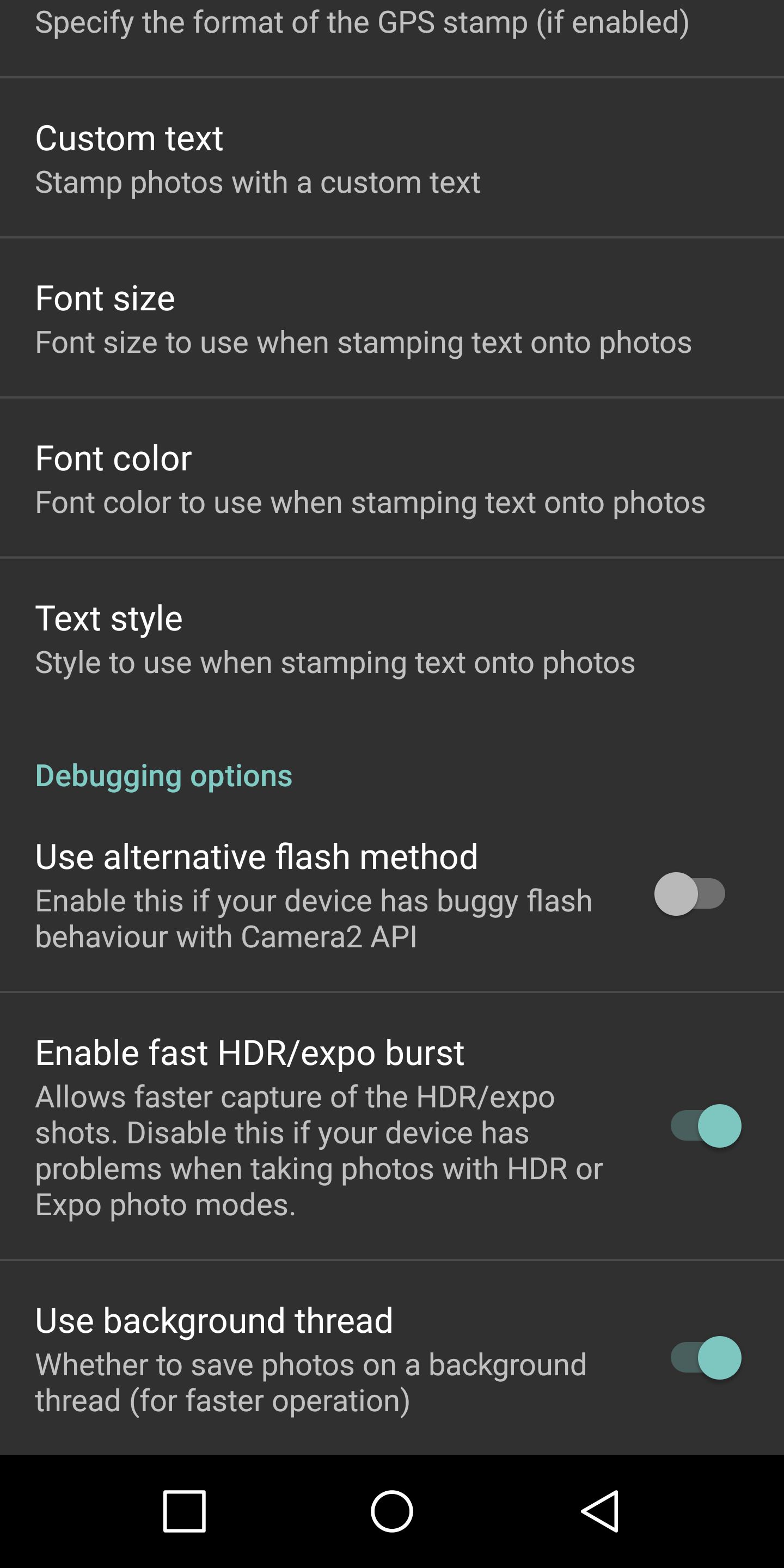784x1568 pixels.
Task: Disable fast HDR/expo burst
Action: tap(706, 1125)
